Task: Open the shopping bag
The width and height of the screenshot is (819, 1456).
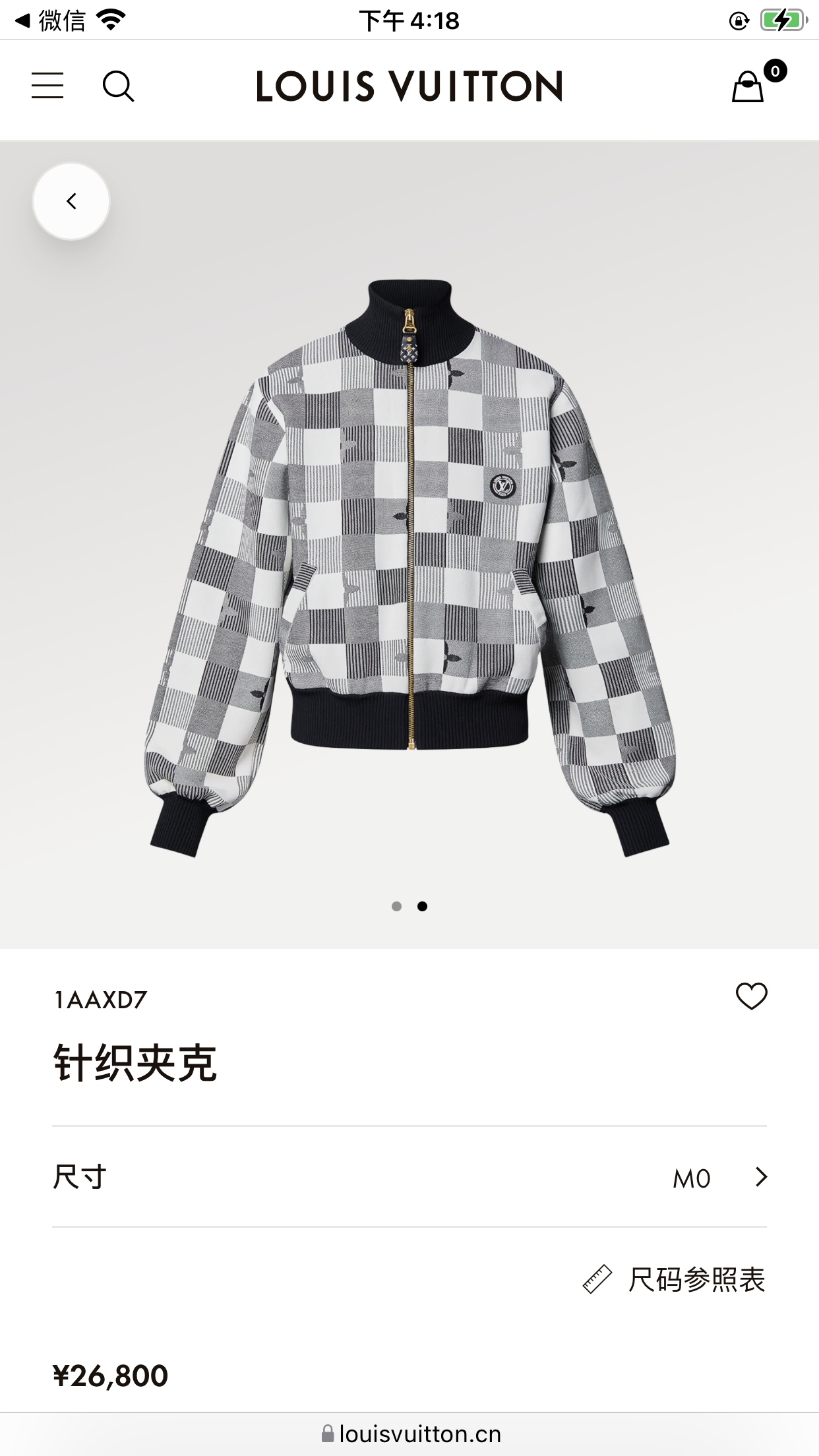Action: click(x=748, y=86)
